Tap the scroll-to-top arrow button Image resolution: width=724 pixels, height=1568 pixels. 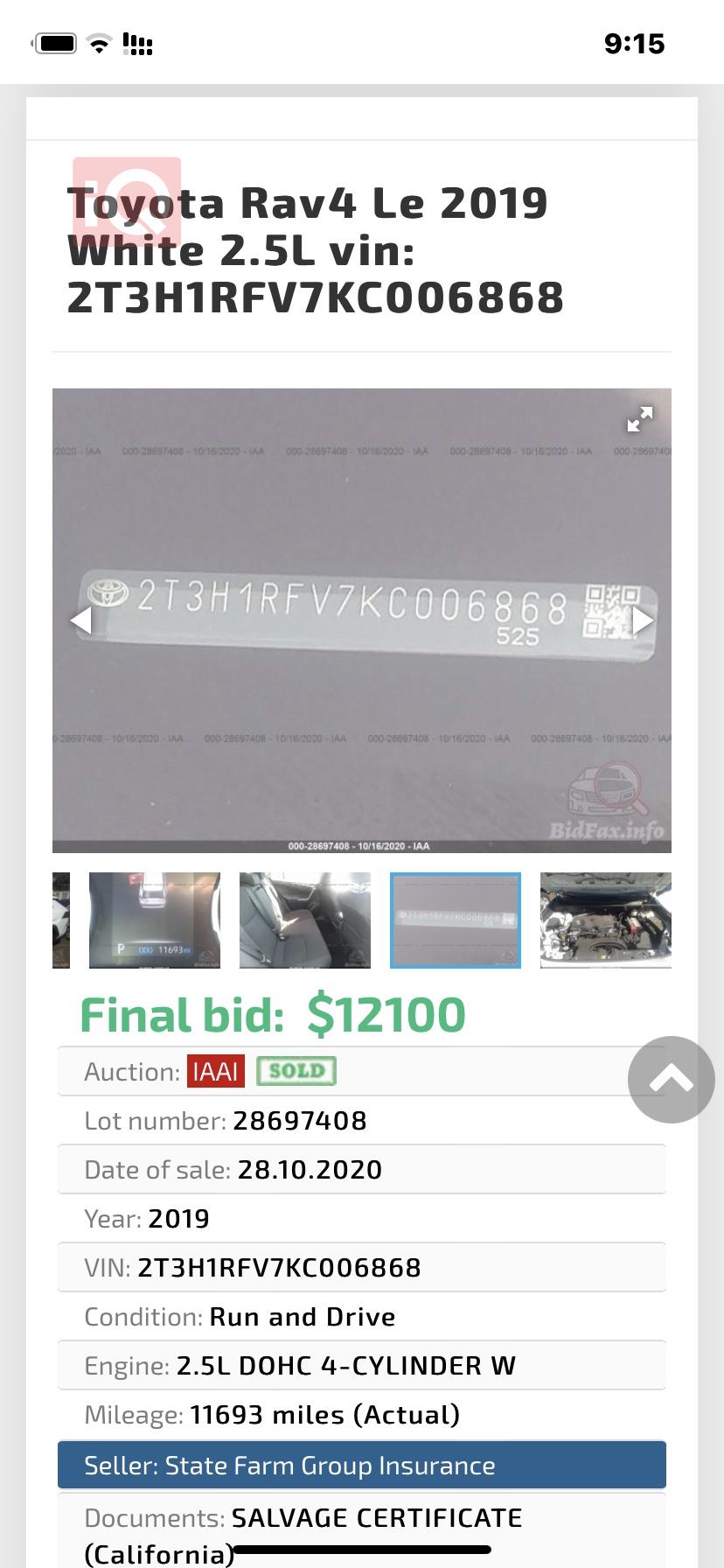(671, 1080)
